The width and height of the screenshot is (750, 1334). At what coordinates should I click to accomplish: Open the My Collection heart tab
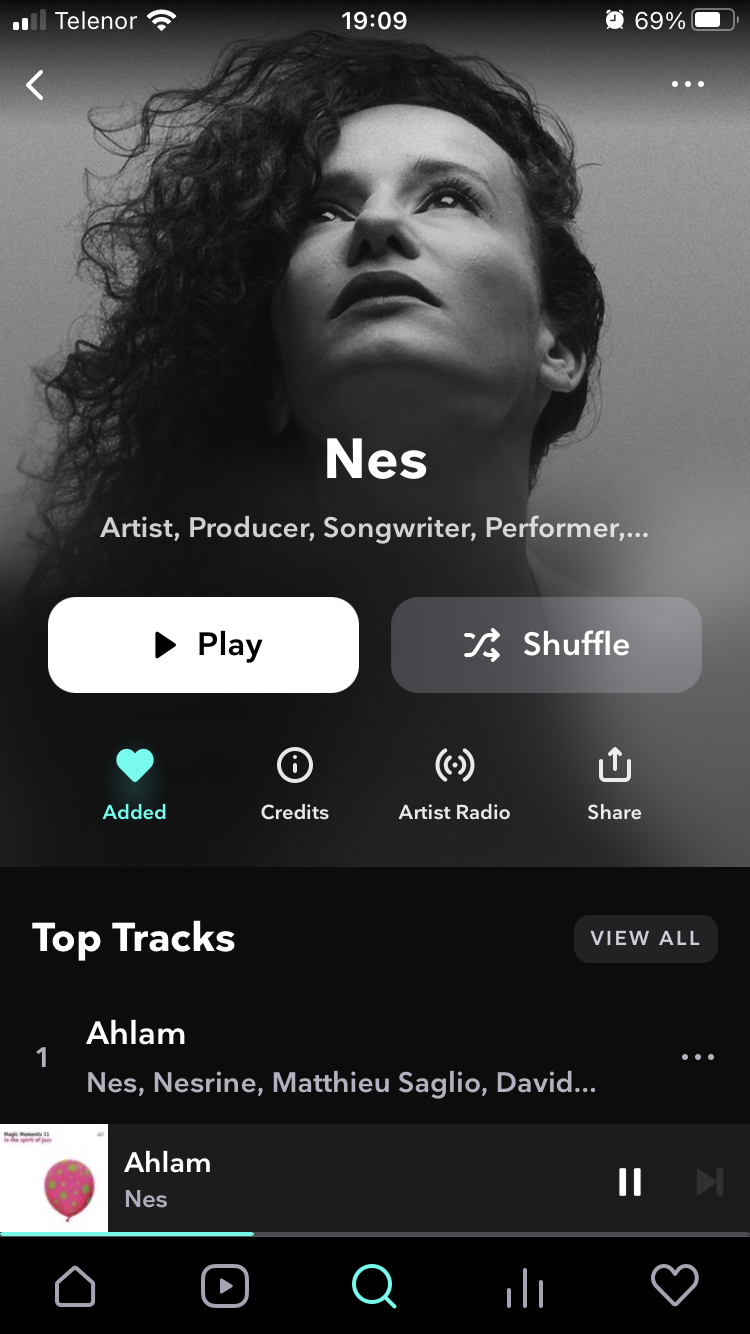[x=675, y=1286]
